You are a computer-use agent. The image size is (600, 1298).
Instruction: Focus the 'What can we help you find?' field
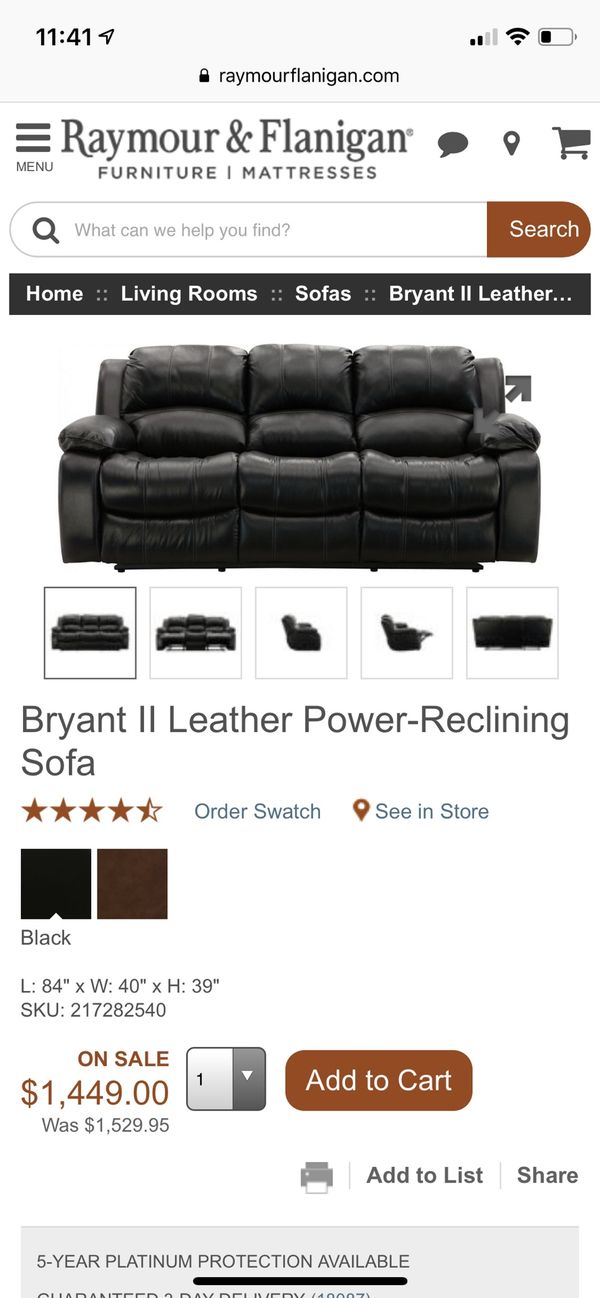(270, 230)
